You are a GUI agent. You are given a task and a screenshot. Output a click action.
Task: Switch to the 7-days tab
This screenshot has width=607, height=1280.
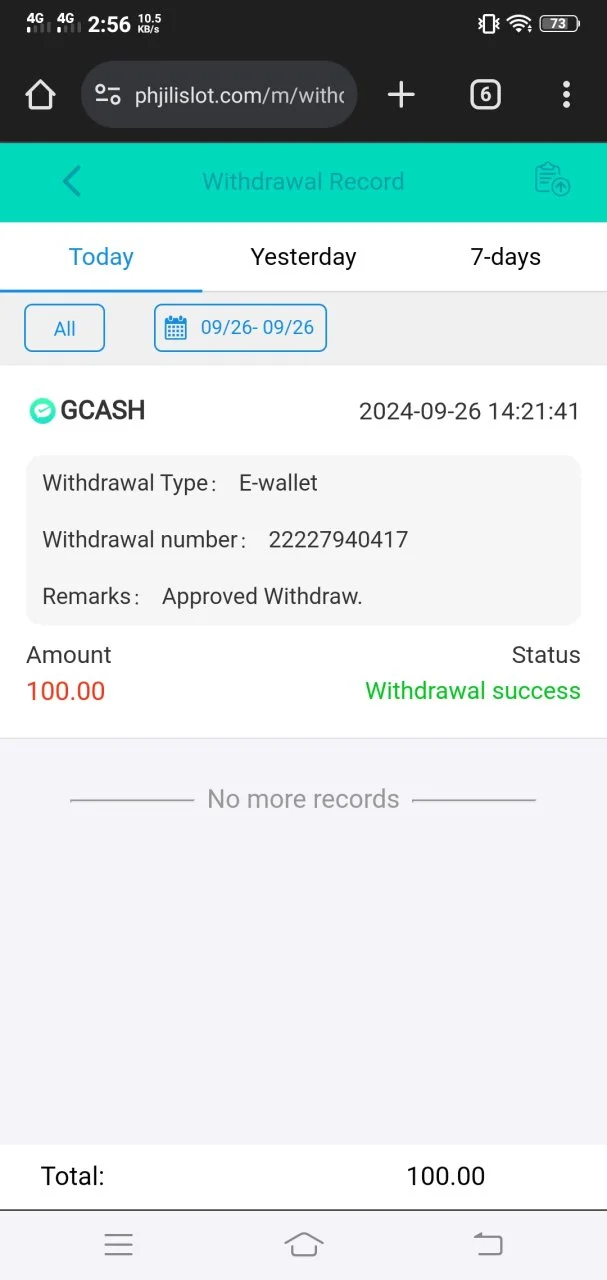click(x=505, y=257)
